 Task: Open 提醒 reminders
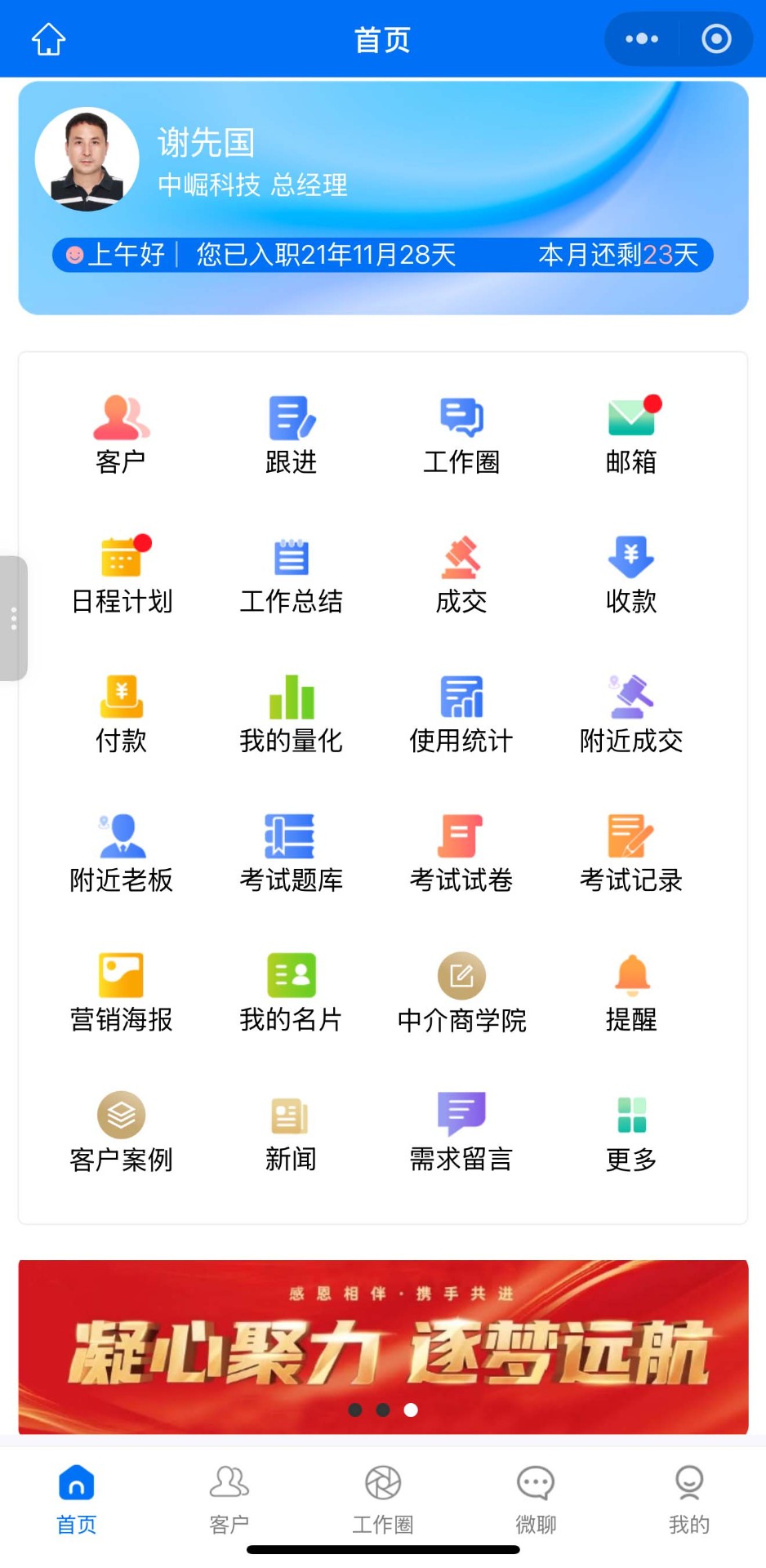[630, 992]
